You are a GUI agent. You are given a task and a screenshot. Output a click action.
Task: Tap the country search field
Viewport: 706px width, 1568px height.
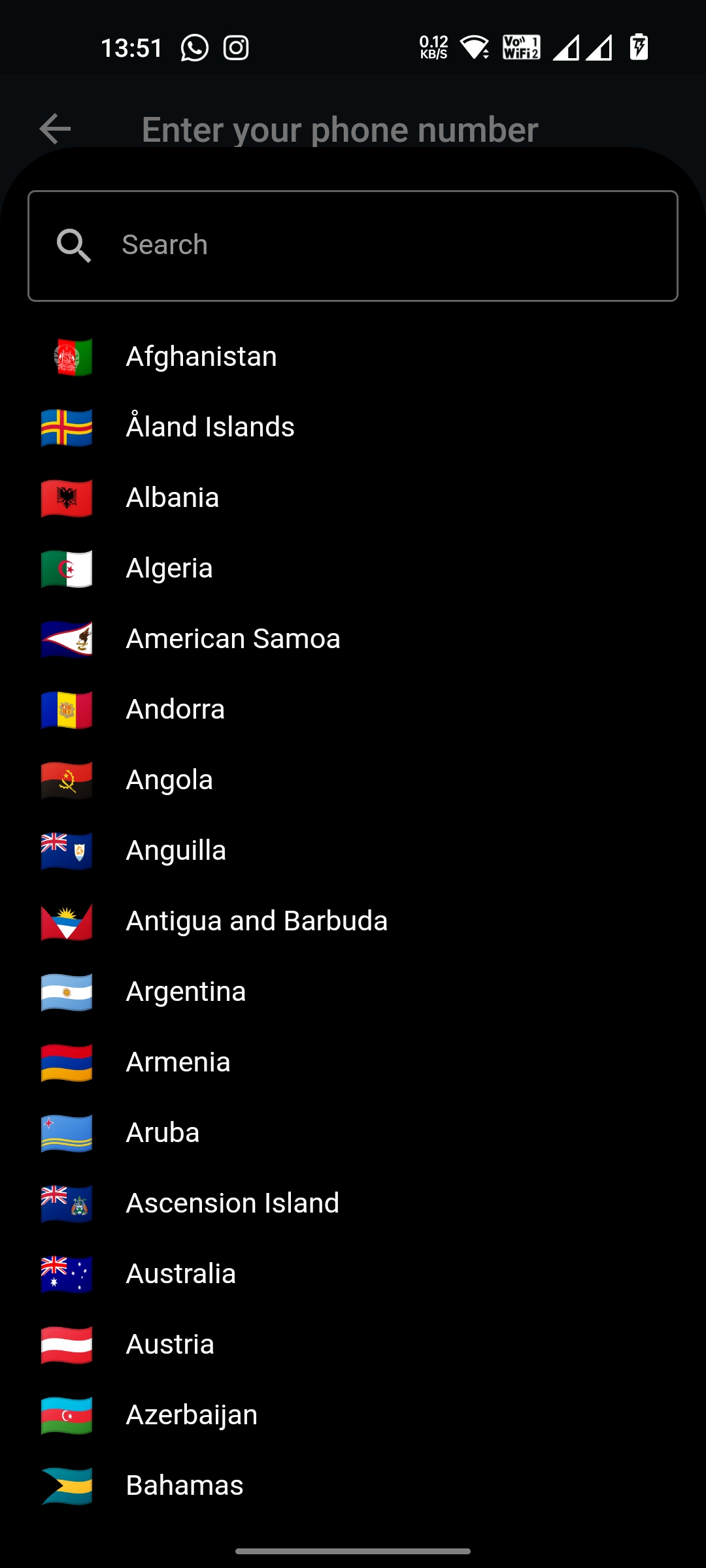tap(353, 246)
